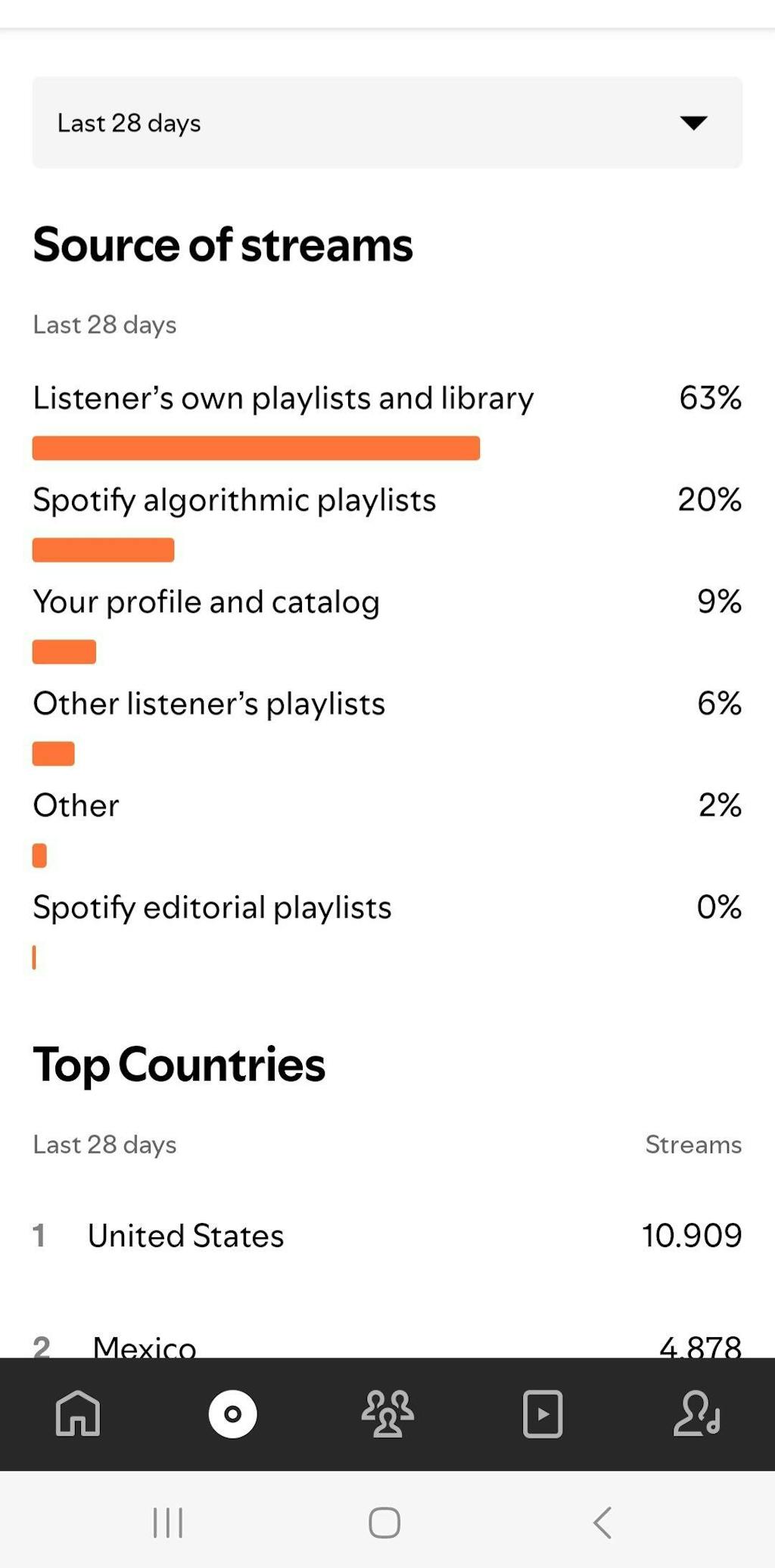Go to the Home tab

77,1413
